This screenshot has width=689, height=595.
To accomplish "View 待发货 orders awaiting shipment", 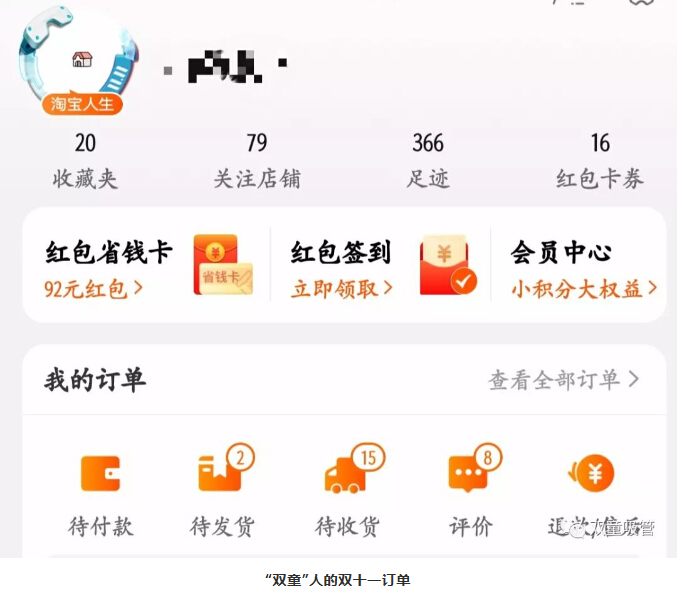I will [x=222, y=492].
